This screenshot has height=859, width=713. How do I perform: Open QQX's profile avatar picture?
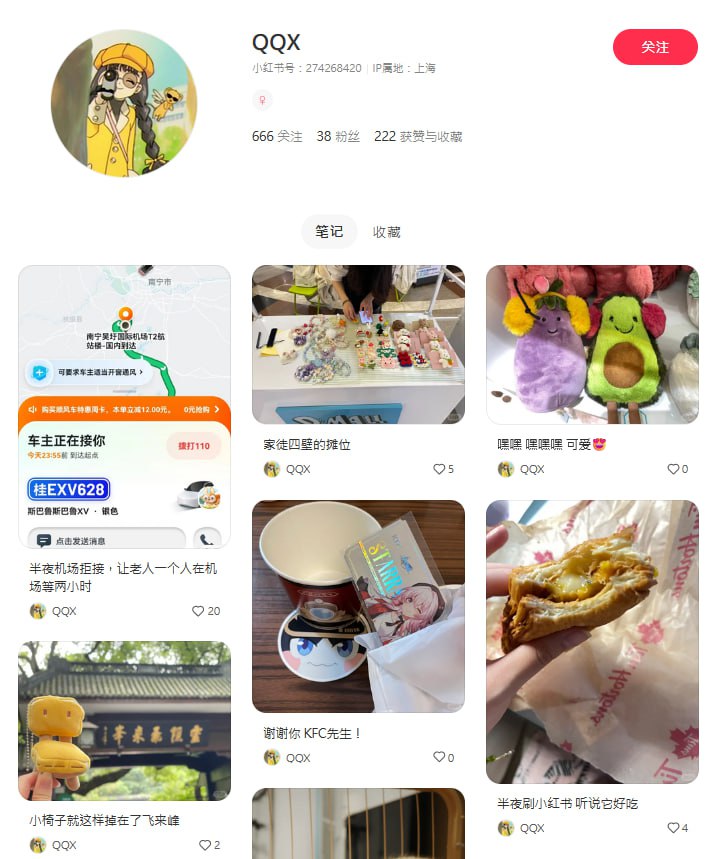point(124,103)
